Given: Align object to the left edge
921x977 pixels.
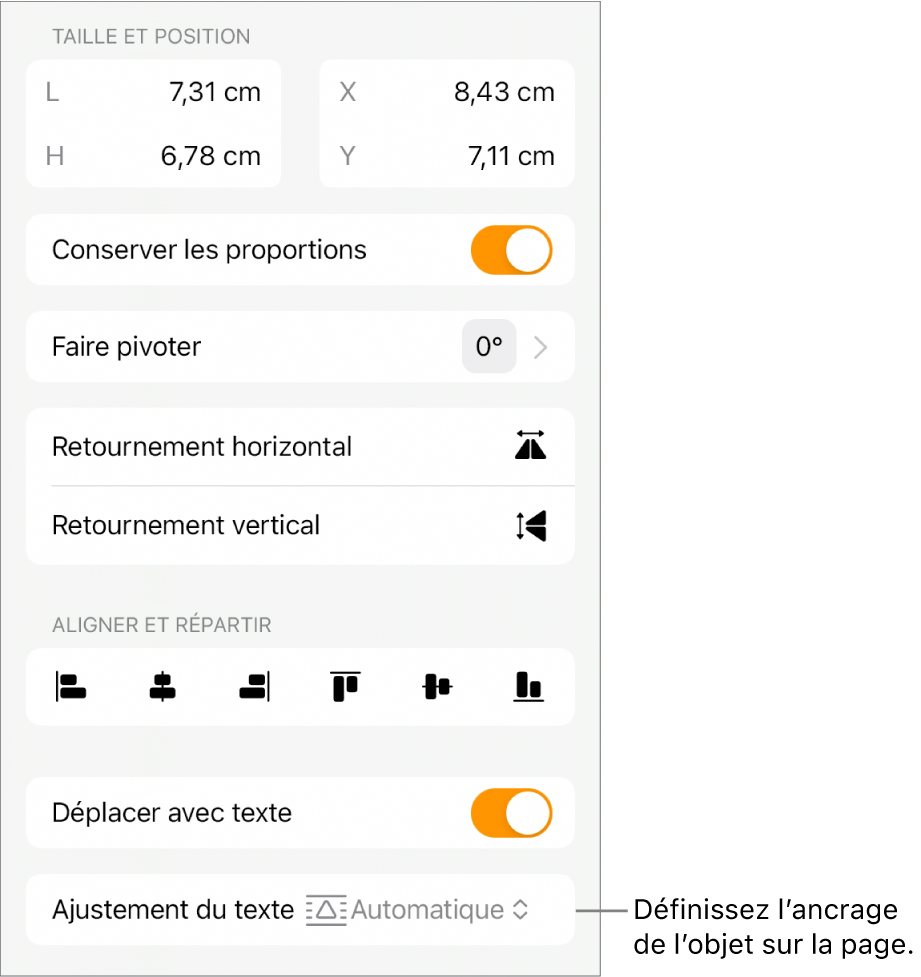Looking at the screenshot, I should (71, 686).
